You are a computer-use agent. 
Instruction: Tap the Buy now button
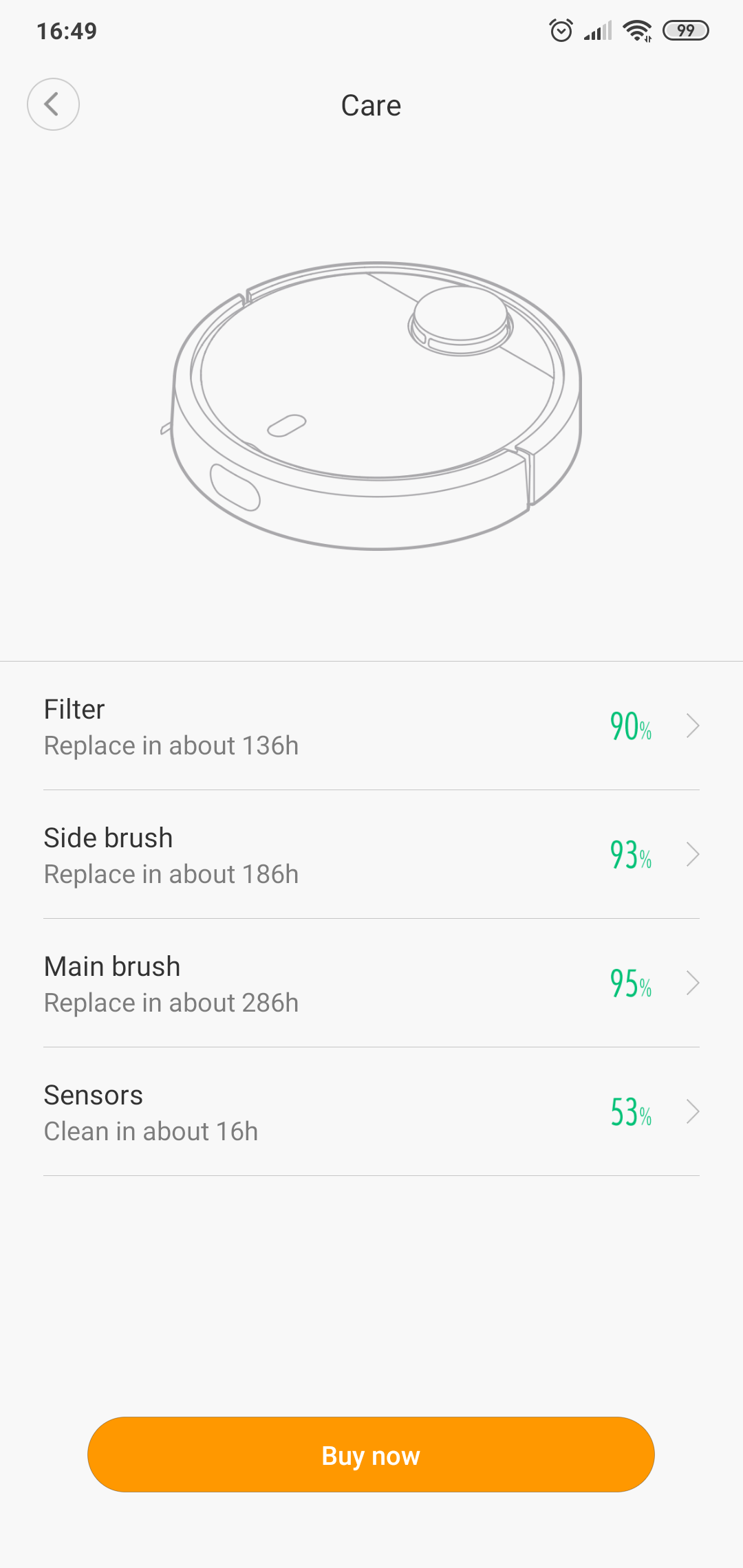[x=371, y=1455]
